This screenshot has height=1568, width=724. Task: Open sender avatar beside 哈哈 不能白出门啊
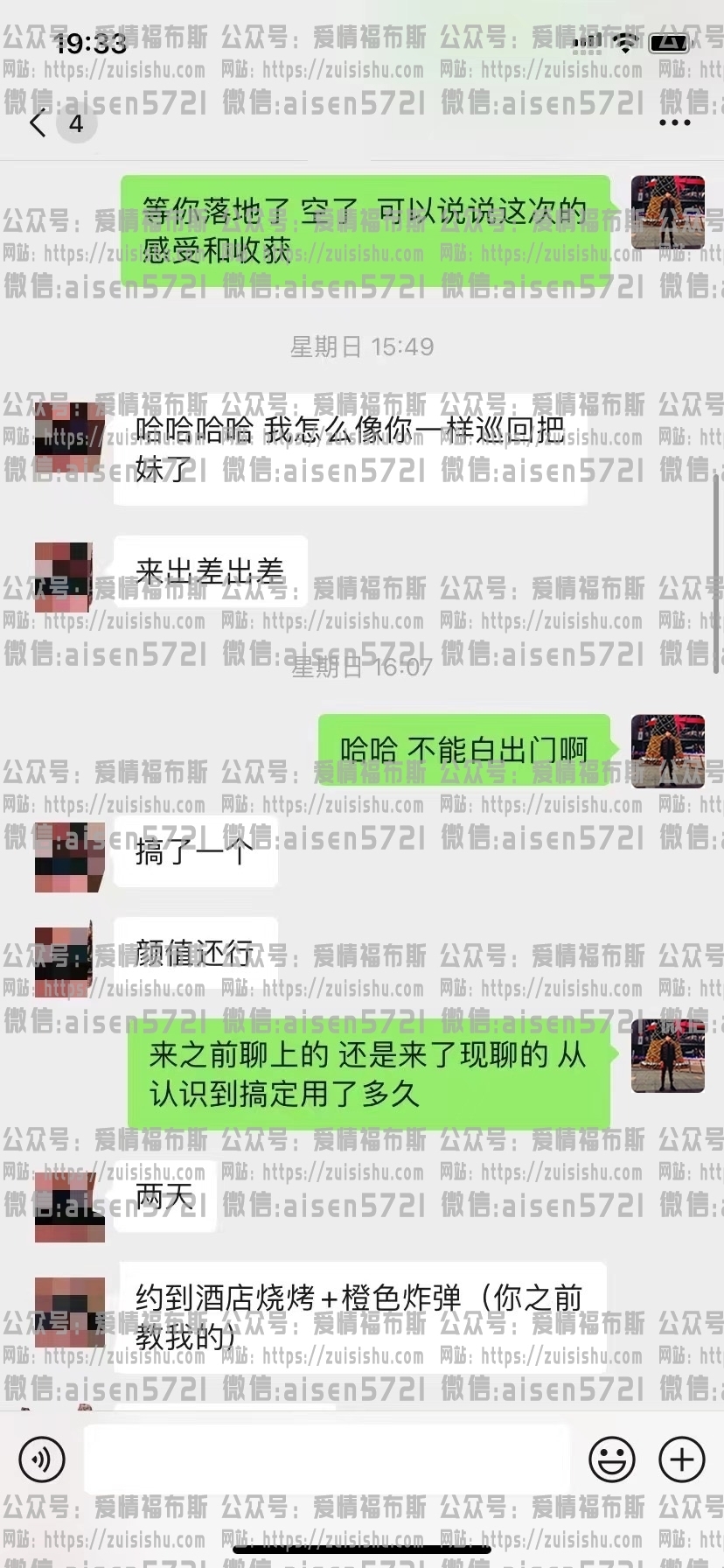pyautogui.click(x=668, y=750)
